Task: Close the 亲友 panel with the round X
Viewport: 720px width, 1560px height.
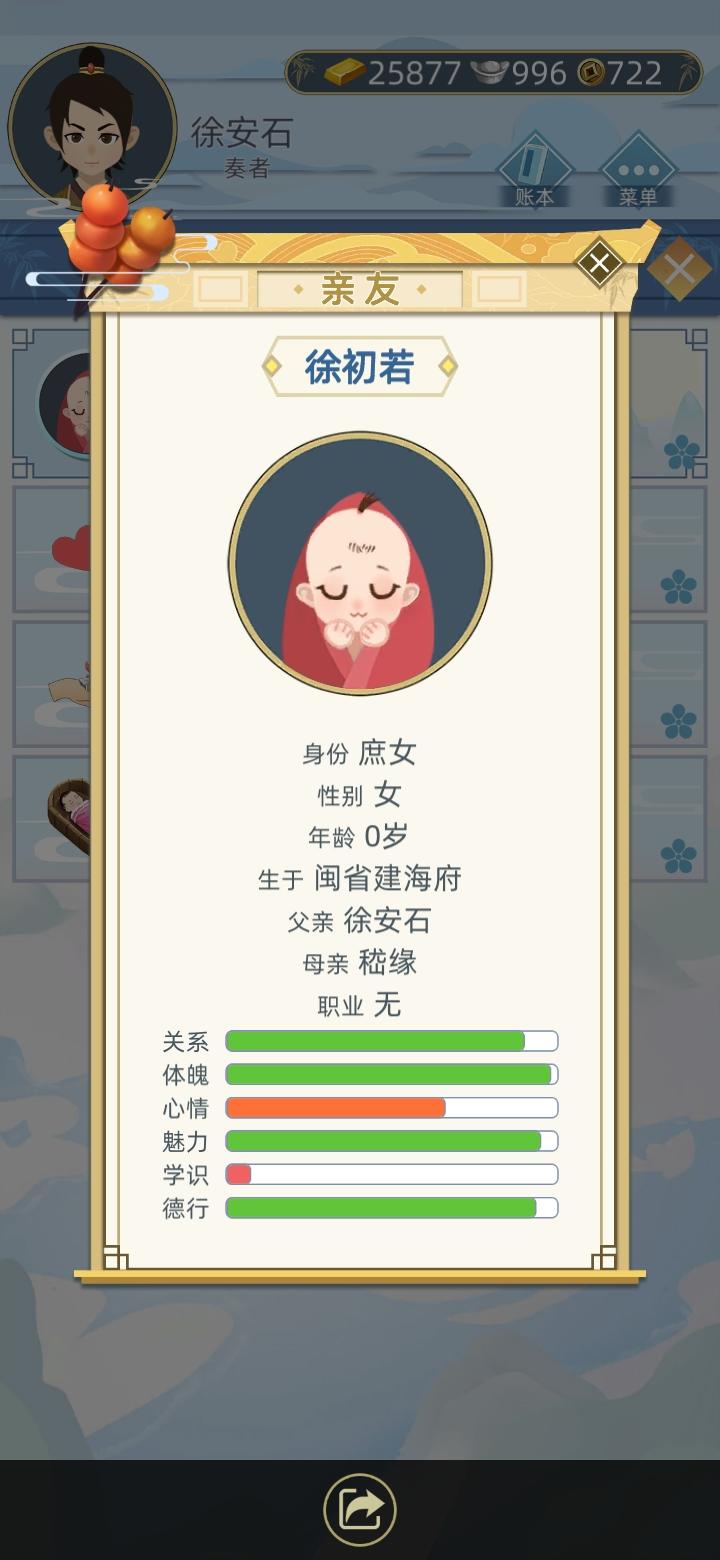Action: 599,263
